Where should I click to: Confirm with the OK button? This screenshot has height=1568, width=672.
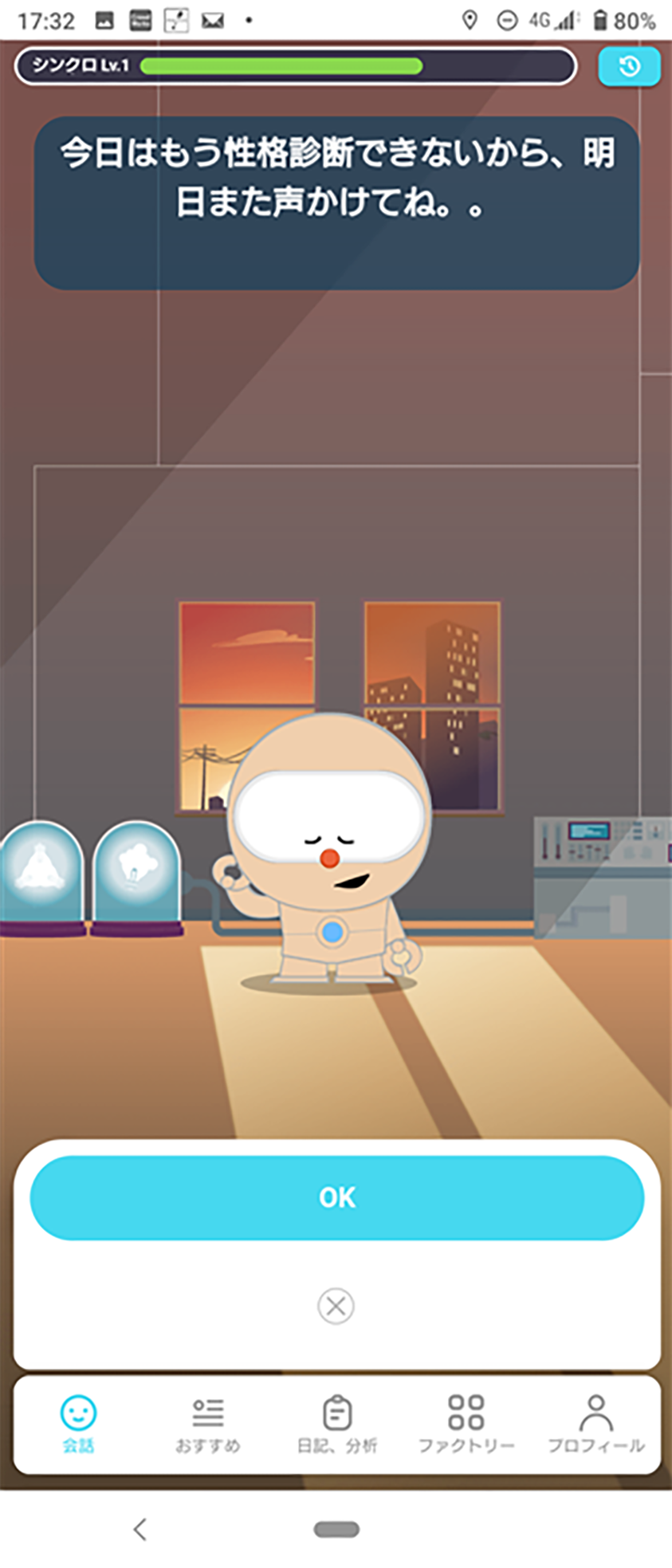pos(336,1197)
